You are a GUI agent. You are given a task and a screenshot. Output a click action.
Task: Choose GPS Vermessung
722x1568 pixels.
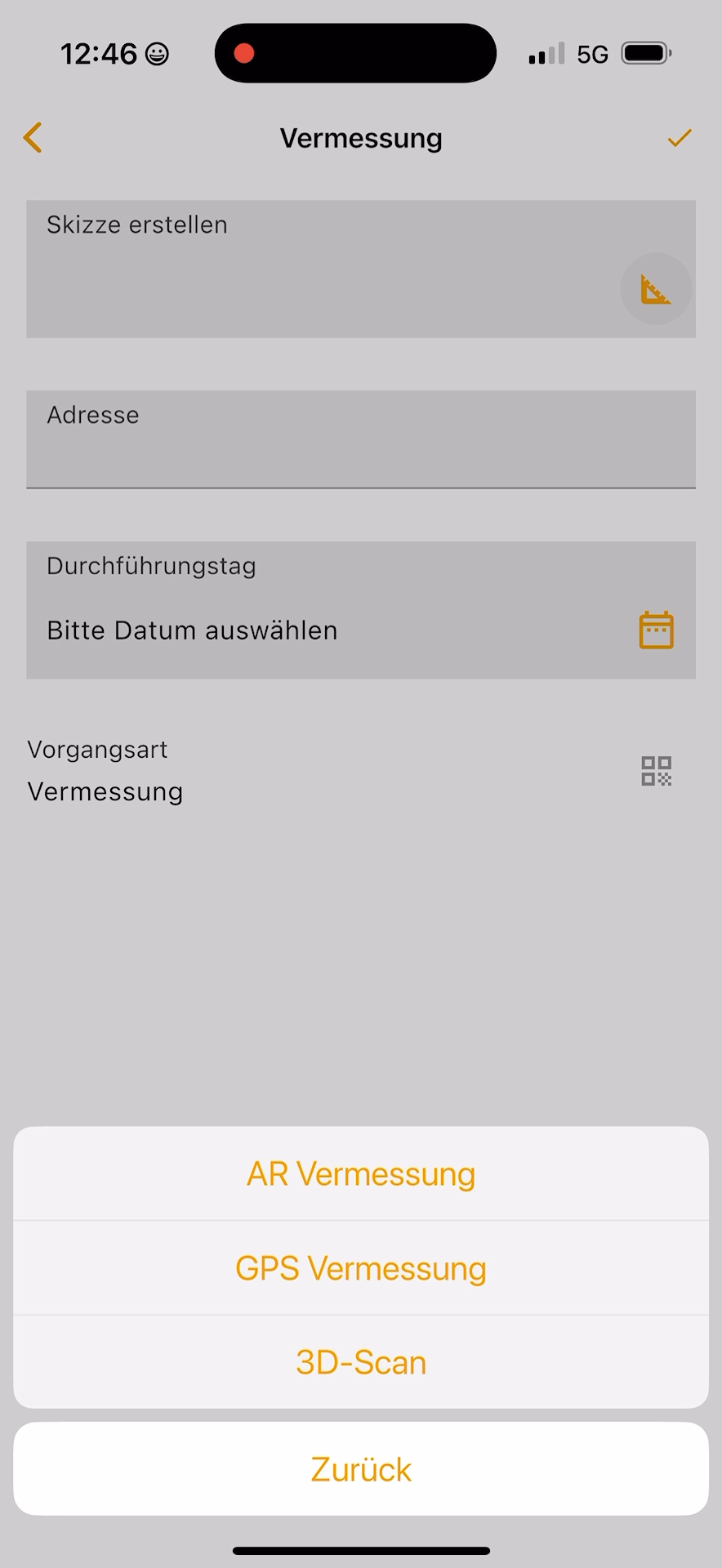(361, 1268)
